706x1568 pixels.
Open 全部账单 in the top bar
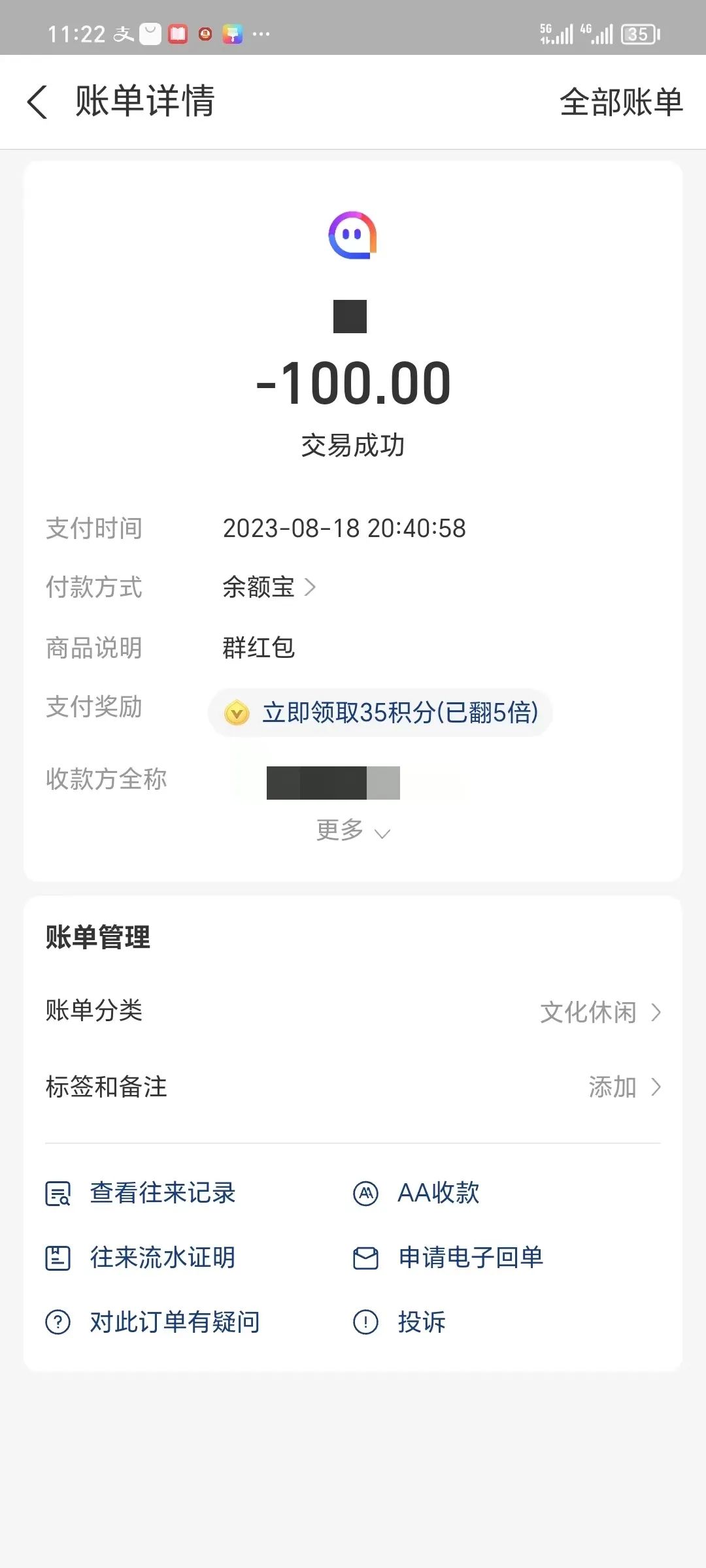(621, 102)
